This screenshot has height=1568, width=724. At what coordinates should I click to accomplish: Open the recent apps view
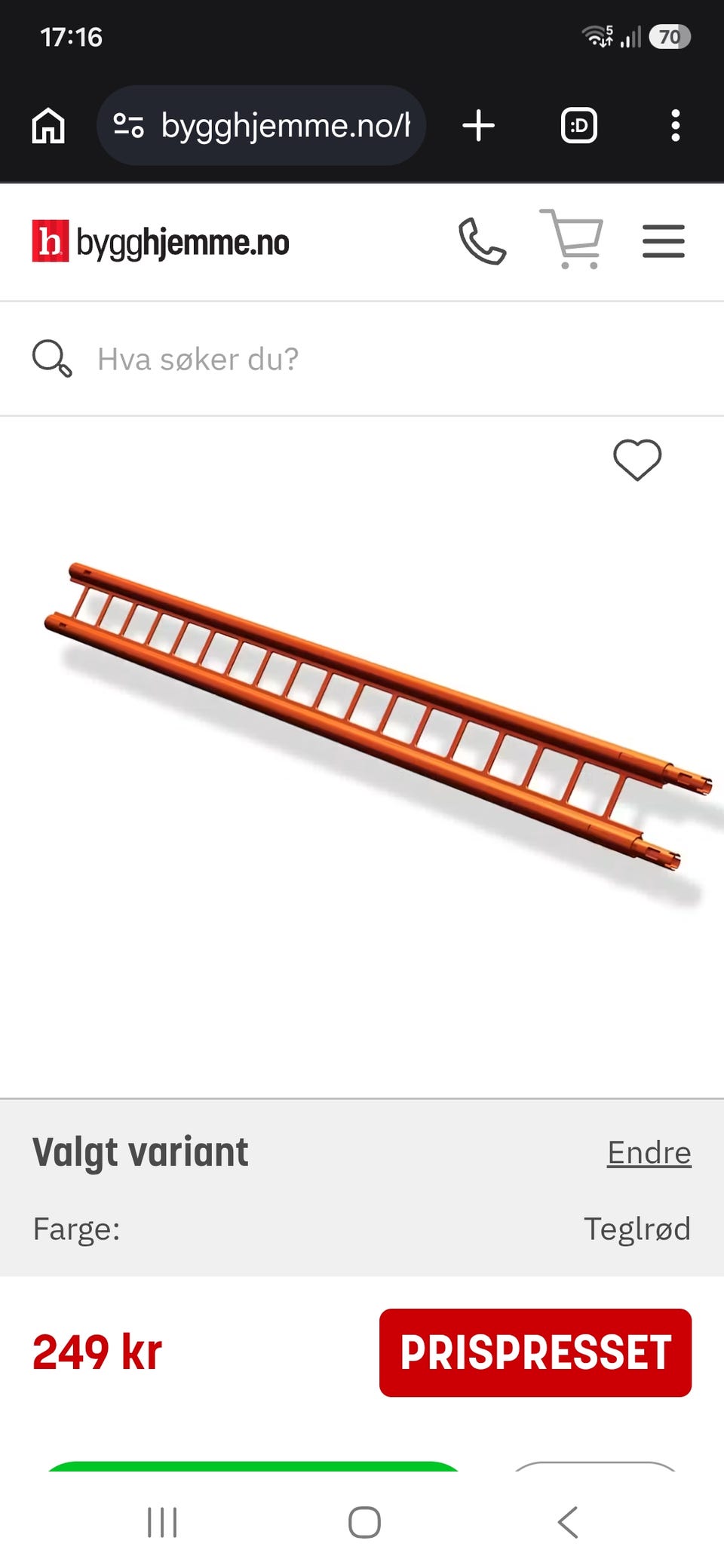(162, 1522)
